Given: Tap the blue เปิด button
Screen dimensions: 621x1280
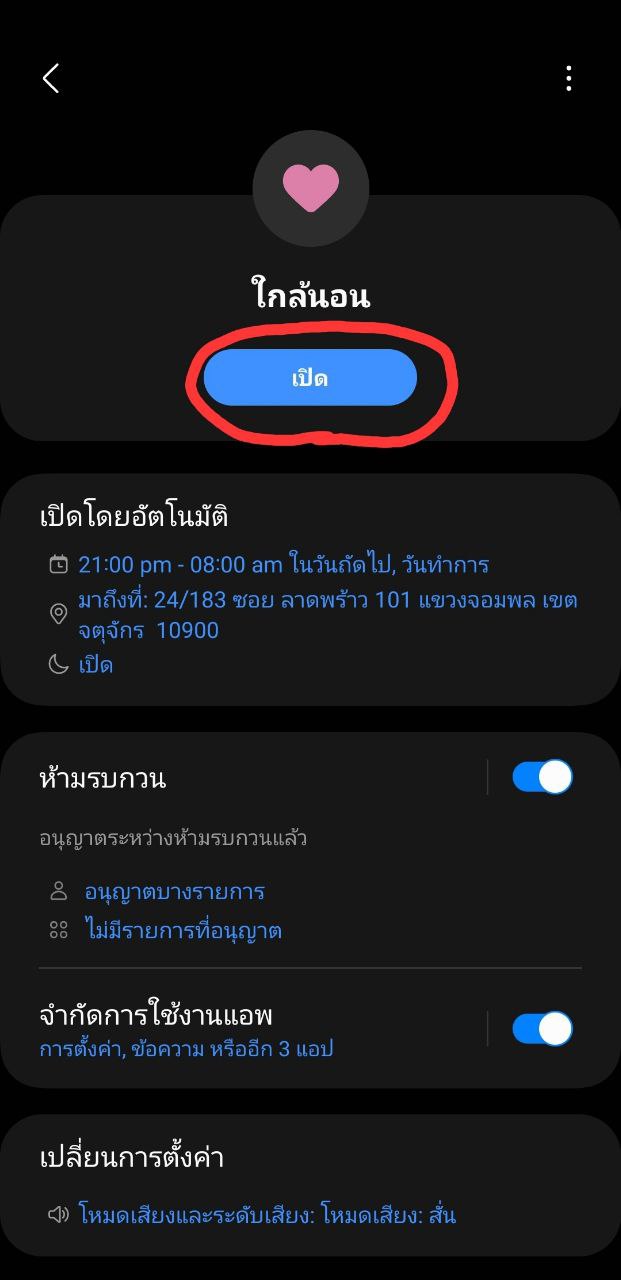Looking at the screenshot, I should pyautogui.click(x=310, y=378).
